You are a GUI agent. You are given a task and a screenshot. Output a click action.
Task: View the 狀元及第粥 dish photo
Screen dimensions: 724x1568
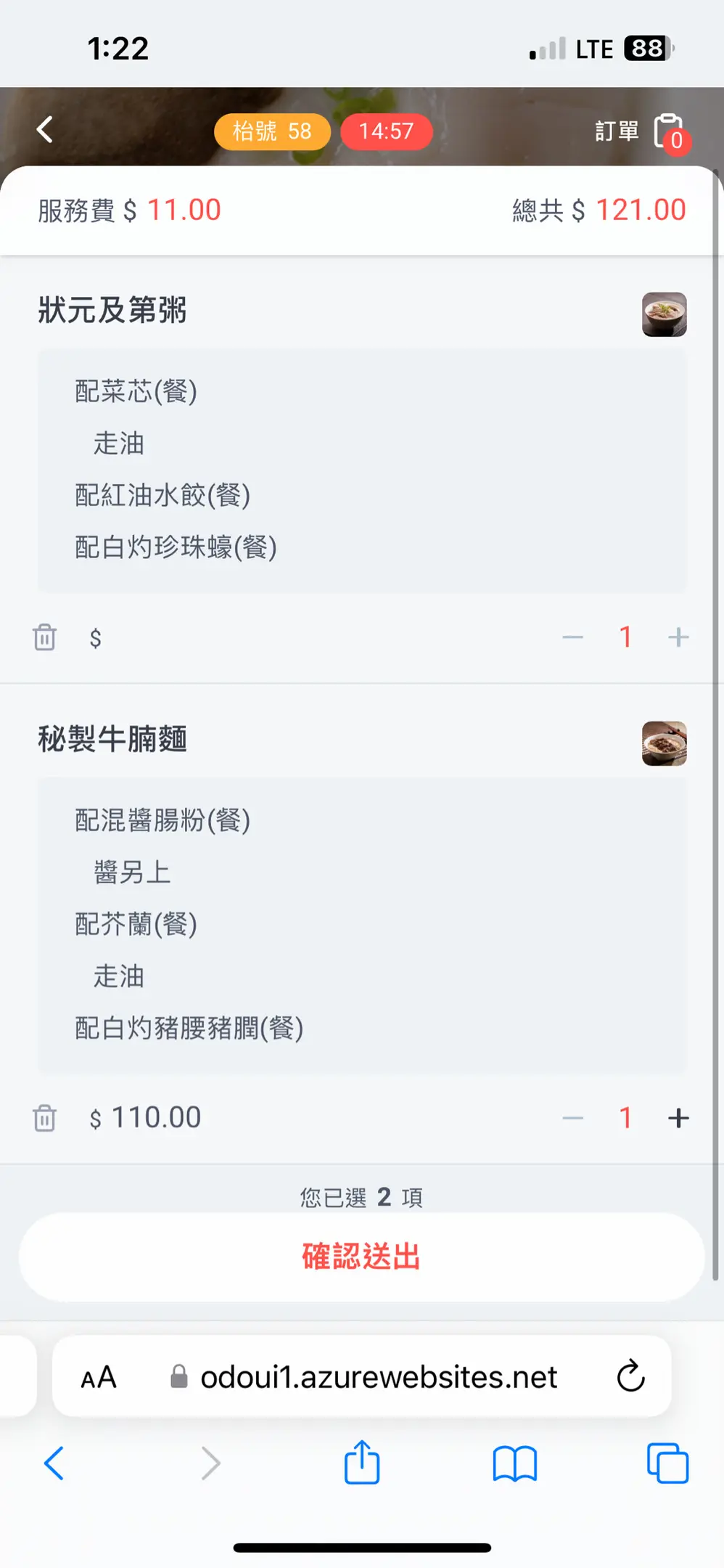(x=664, y=314)
